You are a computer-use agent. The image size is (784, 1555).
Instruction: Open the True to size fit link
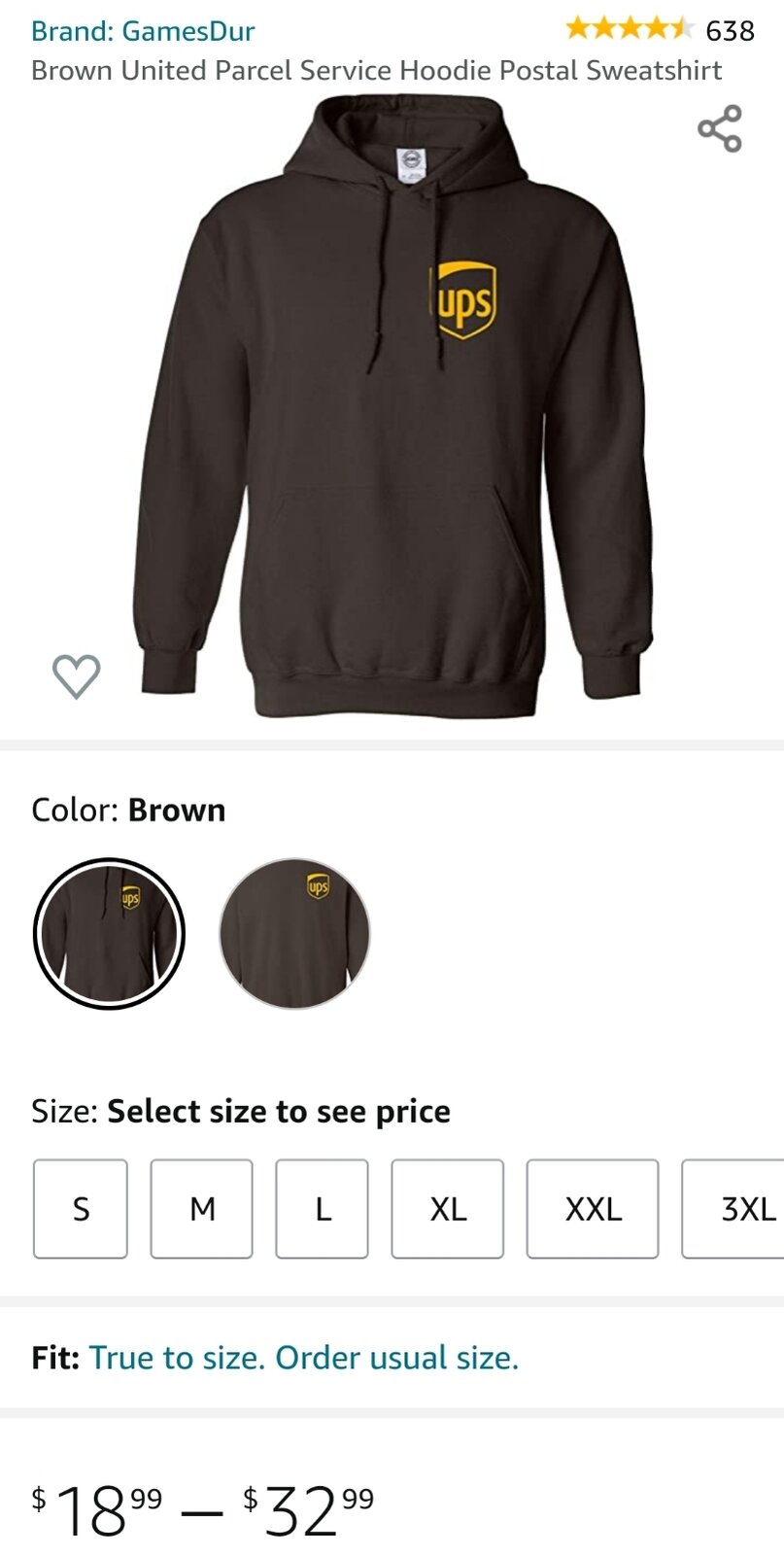[304, 1358]
